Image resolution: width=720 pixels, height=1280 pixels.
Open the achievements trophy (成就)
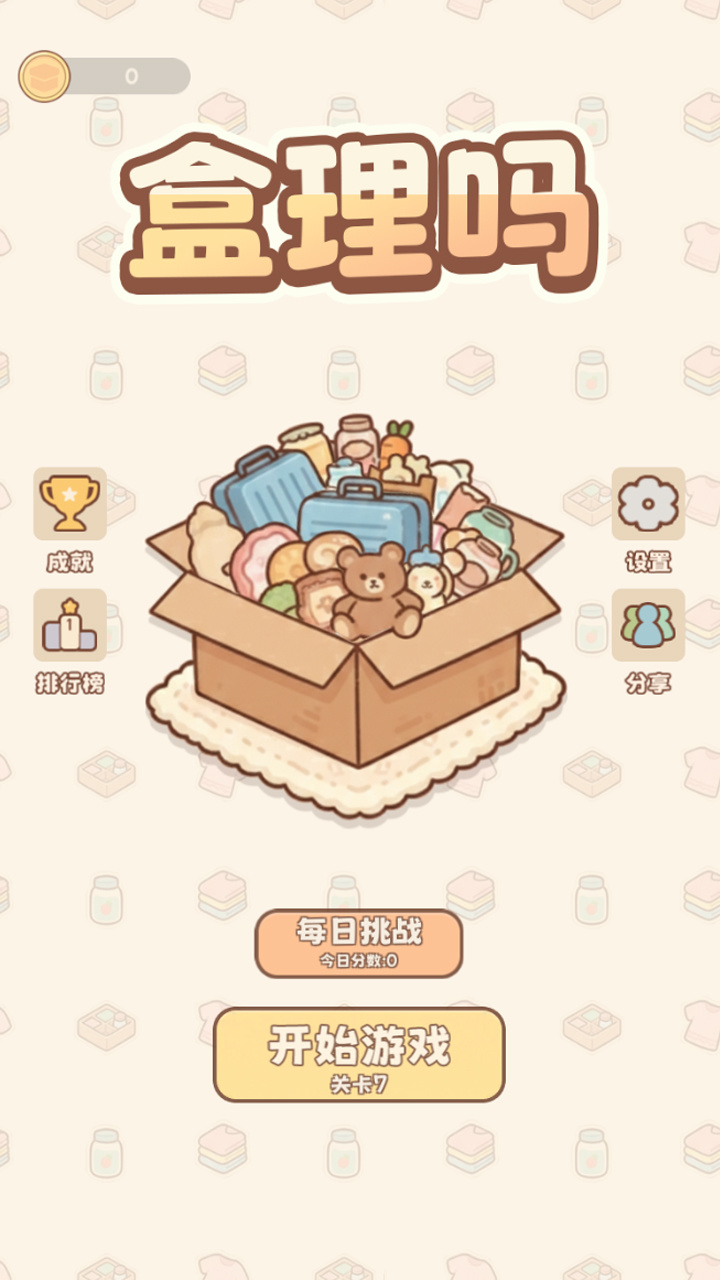pos(69,505)
